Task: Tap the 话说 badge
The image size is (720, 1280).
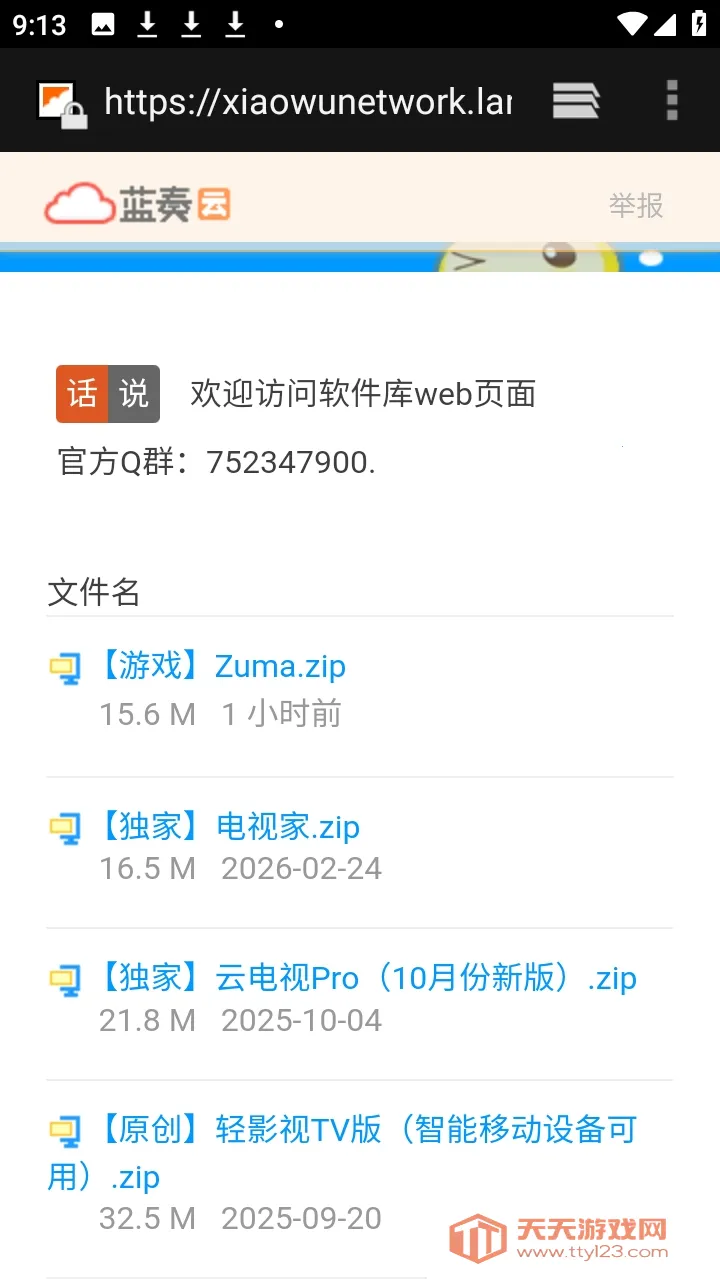Action: pyautogui.click(x=107, y=393)
